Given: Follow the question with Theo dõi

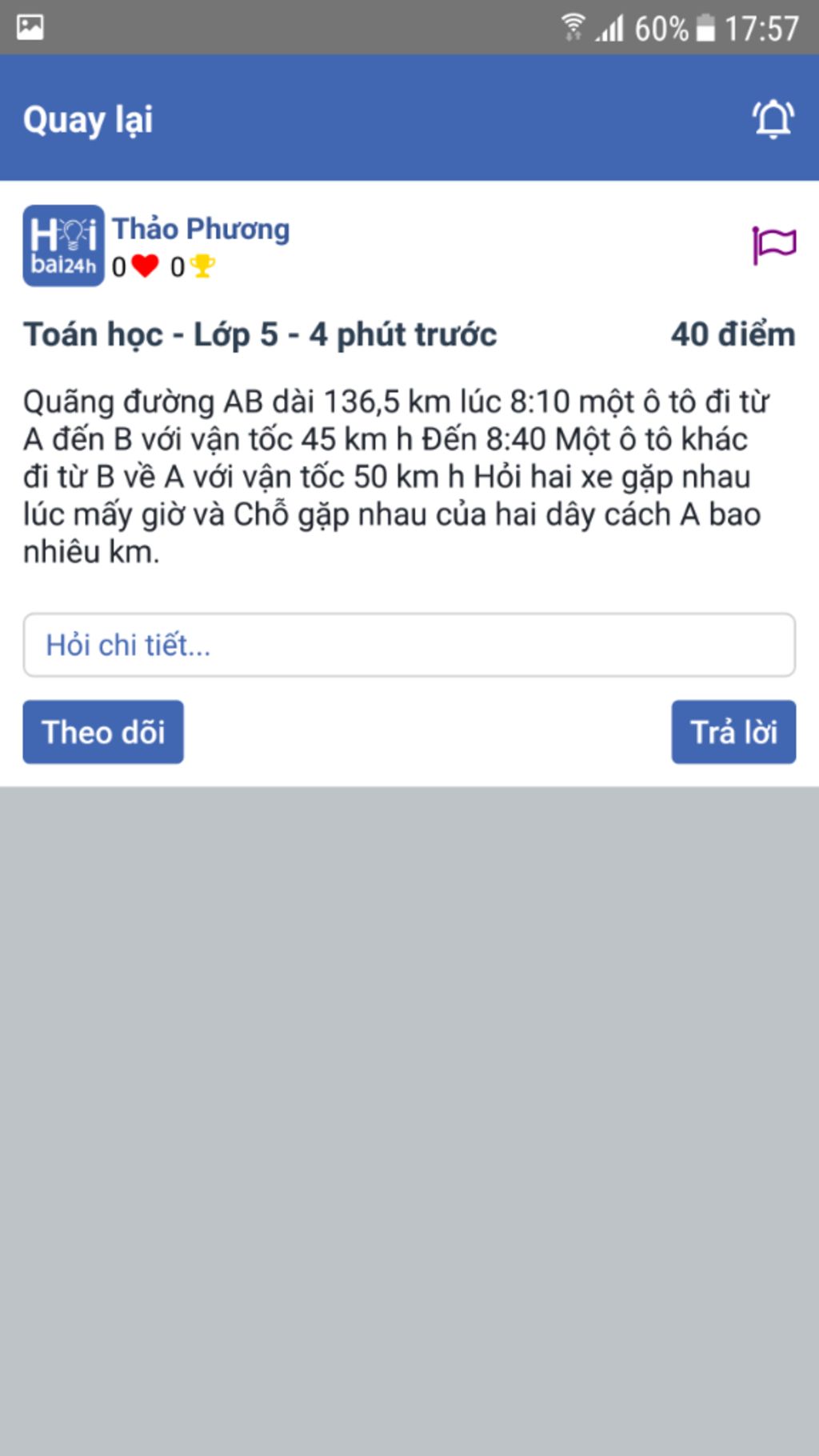Looking at the screenshot, I should point(103,732).
